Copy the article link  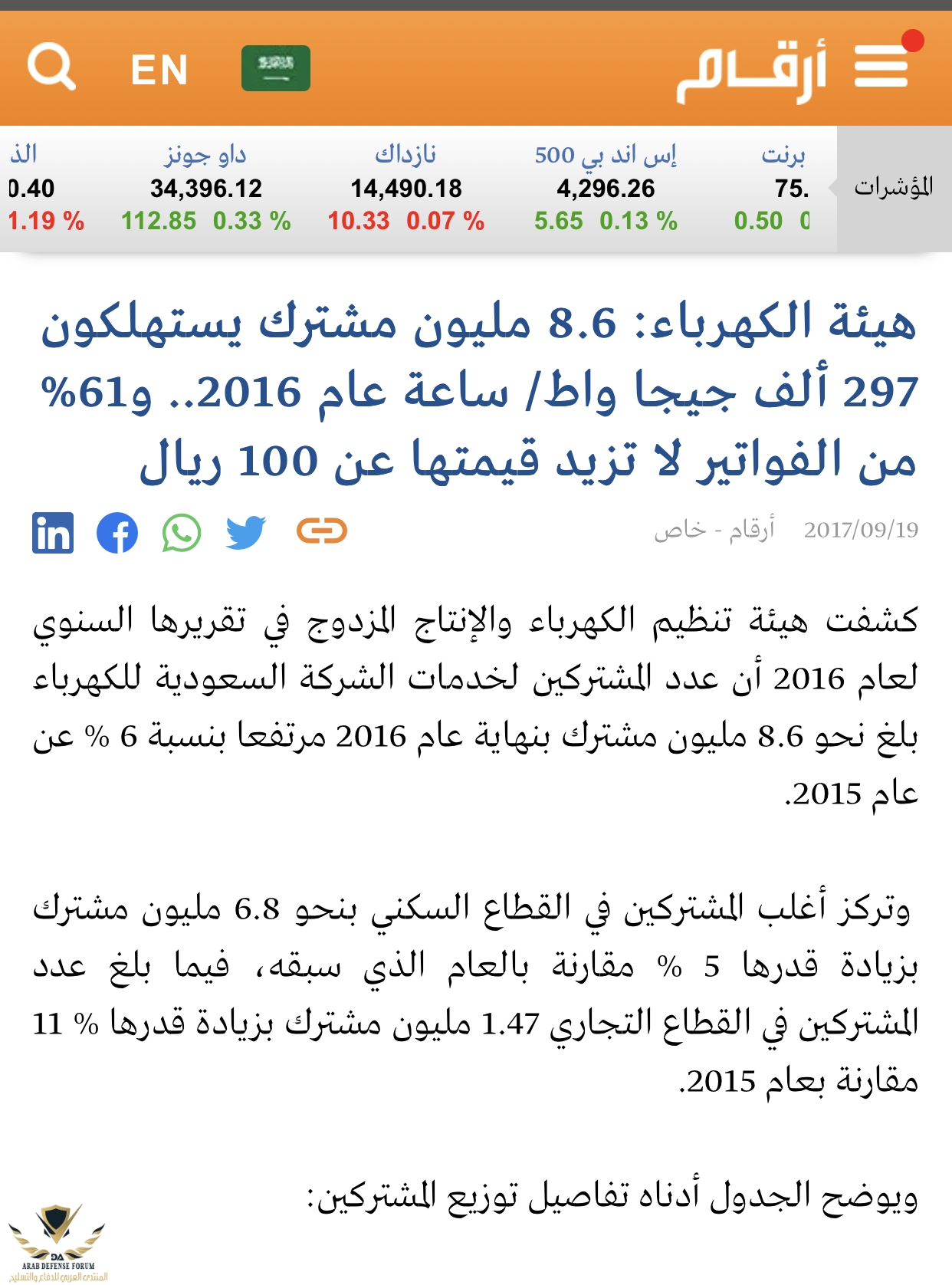pyautogui.click(x=322, y=531)
